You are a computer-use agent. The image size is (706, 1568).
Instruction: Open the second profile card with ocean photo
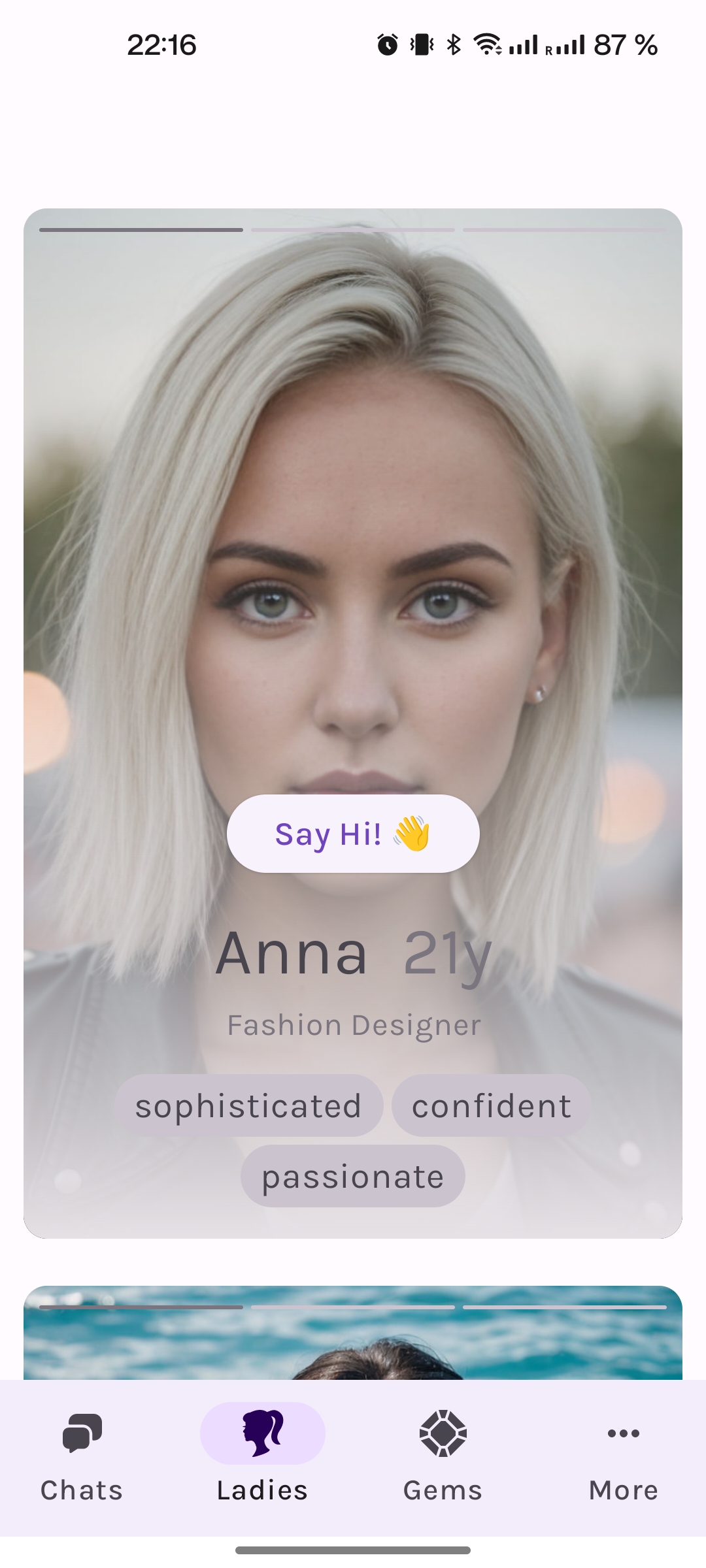(x=353, y=1339)
